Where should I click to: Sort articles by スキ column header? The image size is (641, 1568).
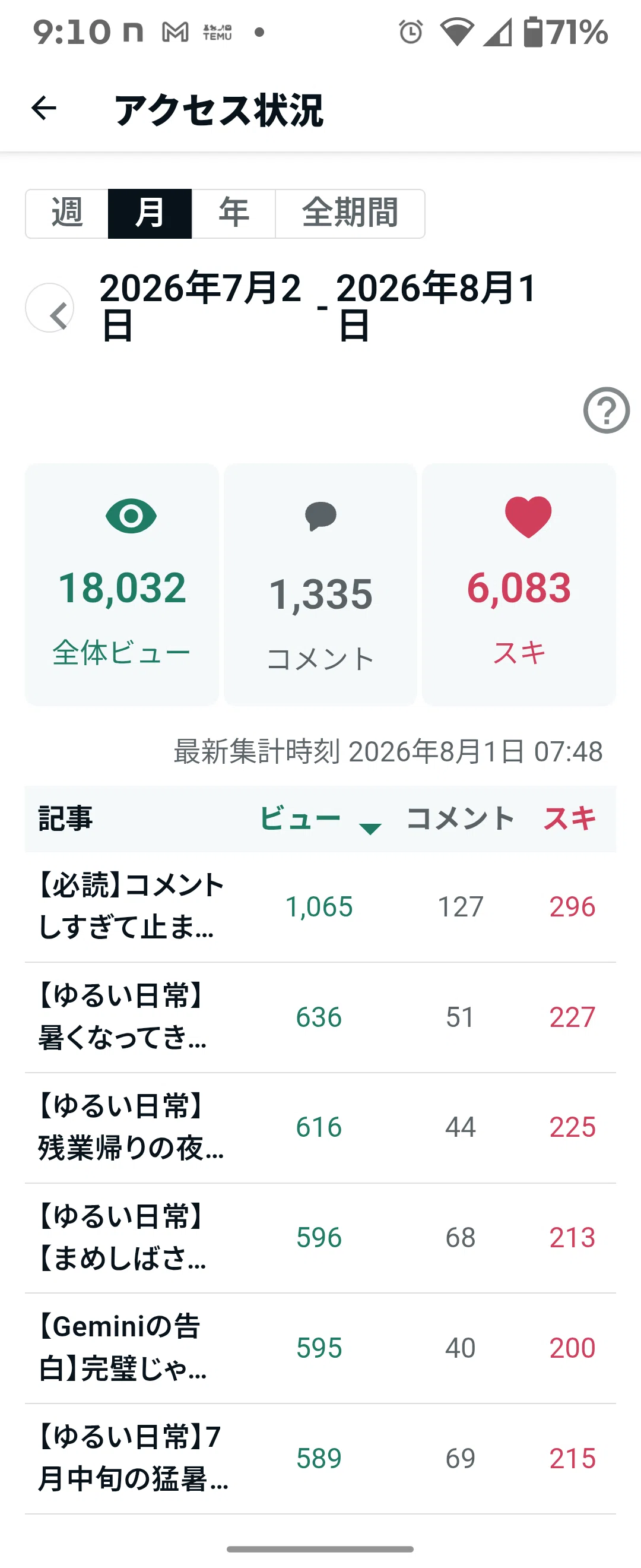[x=570, y=818]
